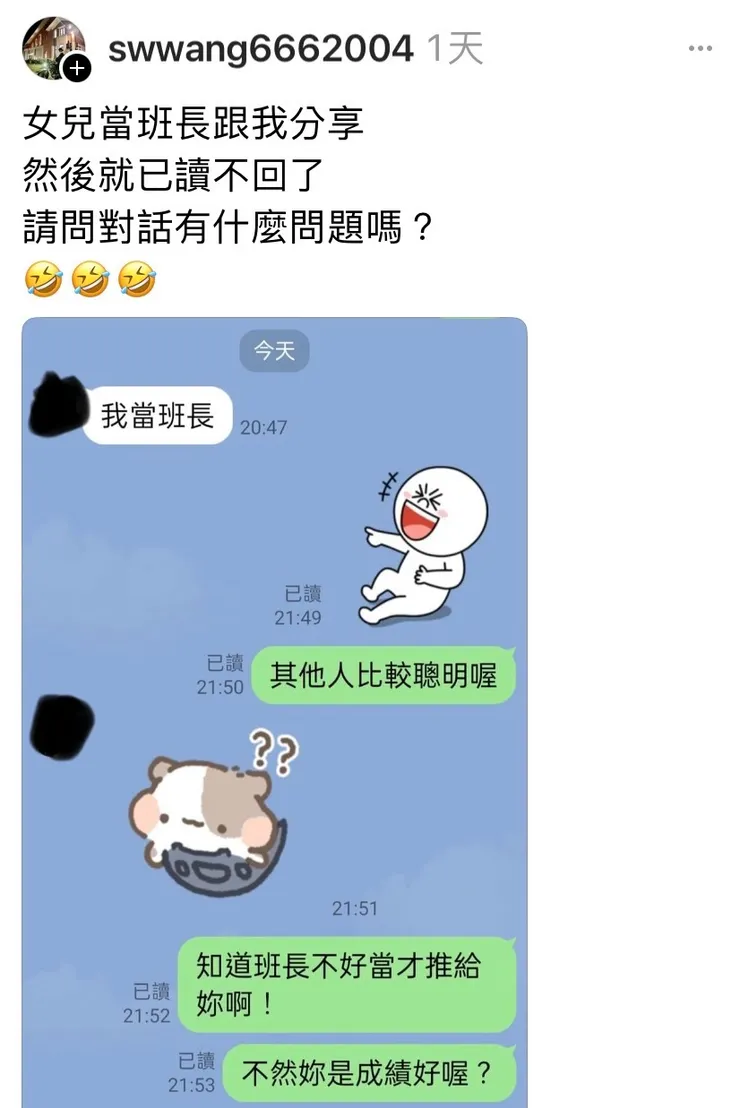740x1108 pixels.
Task: Open the swwang6662004 profile from the username
Action: [x=260, y=48]
